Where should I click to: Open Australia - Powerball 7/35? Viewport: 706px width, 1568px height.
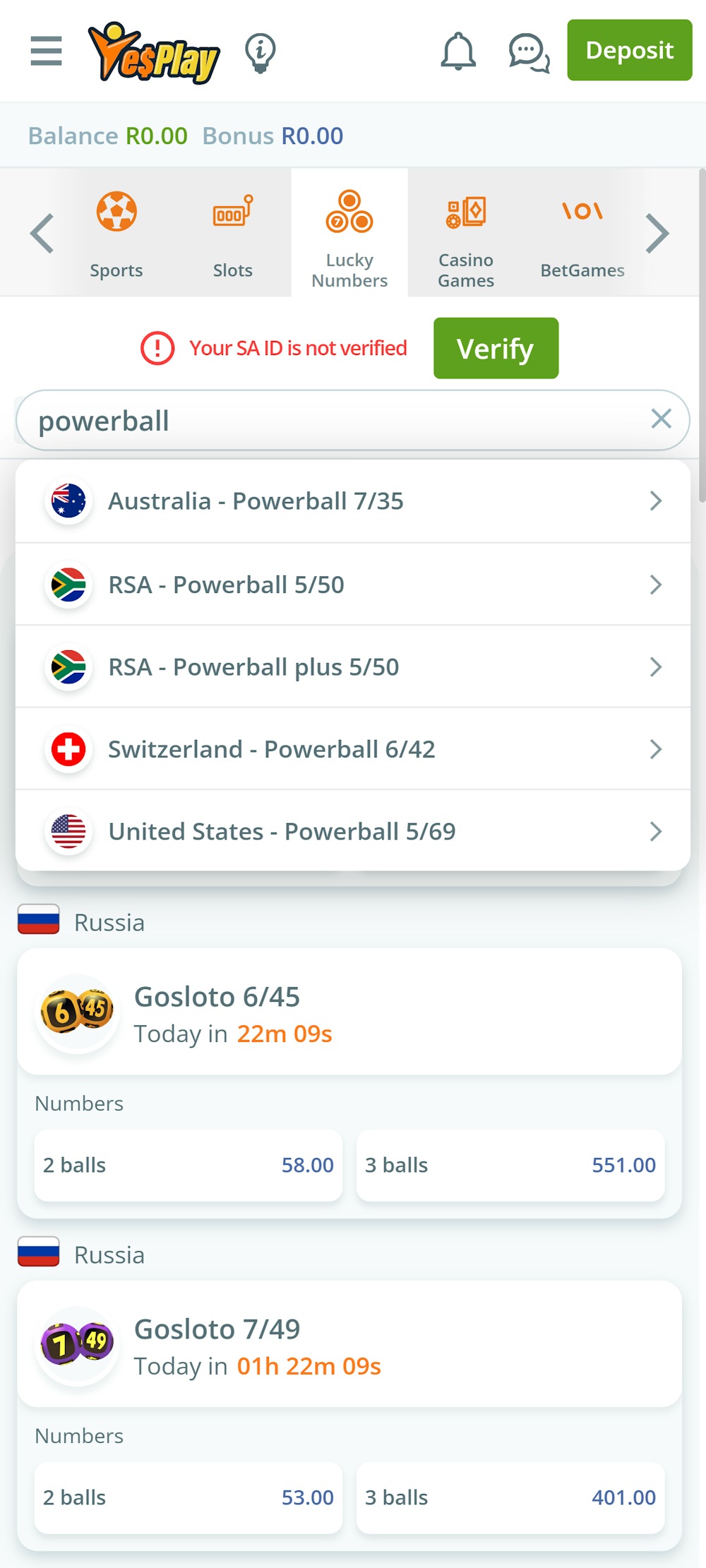pos(353,501)
